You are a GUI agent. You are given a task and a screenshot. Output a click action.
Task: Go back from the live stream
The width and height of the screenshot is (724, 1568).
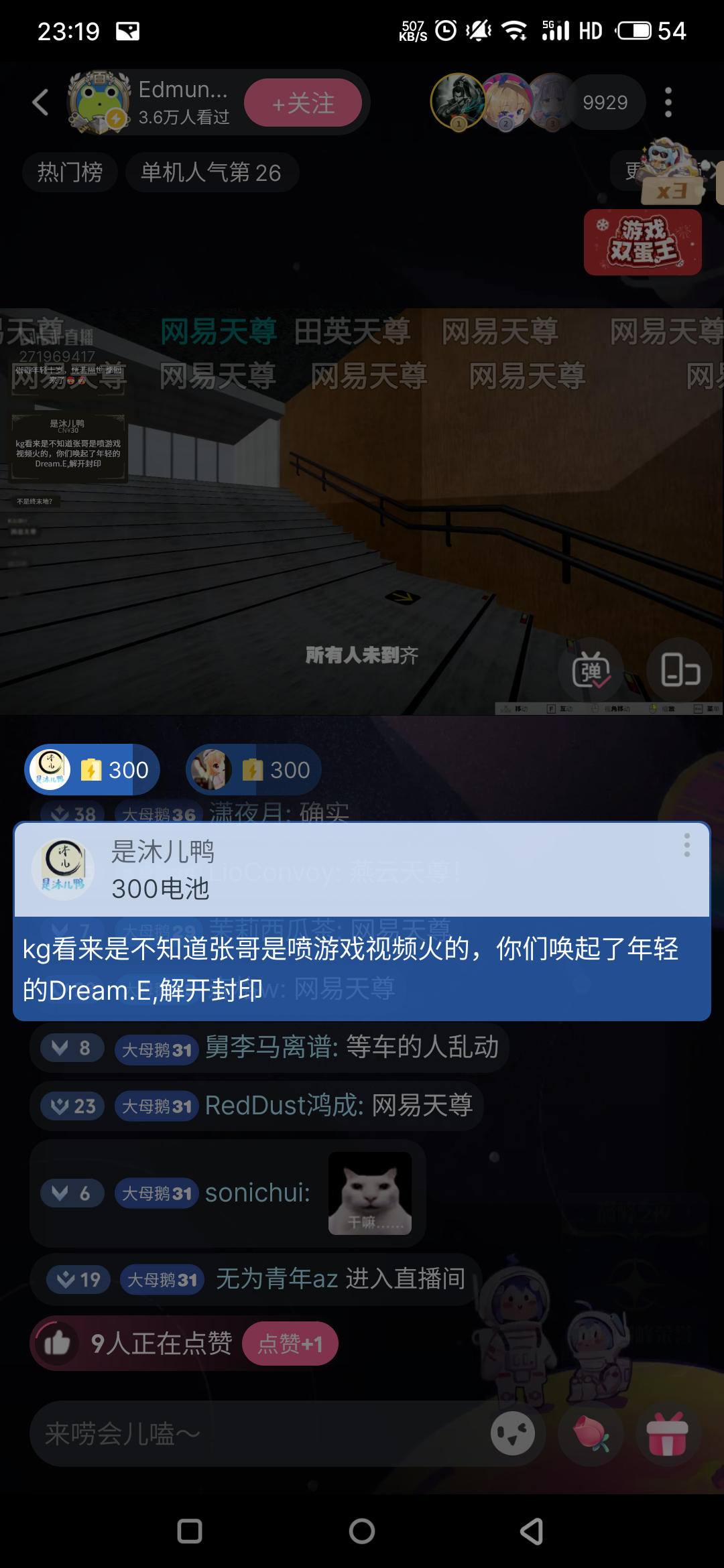tap(41, 103)
